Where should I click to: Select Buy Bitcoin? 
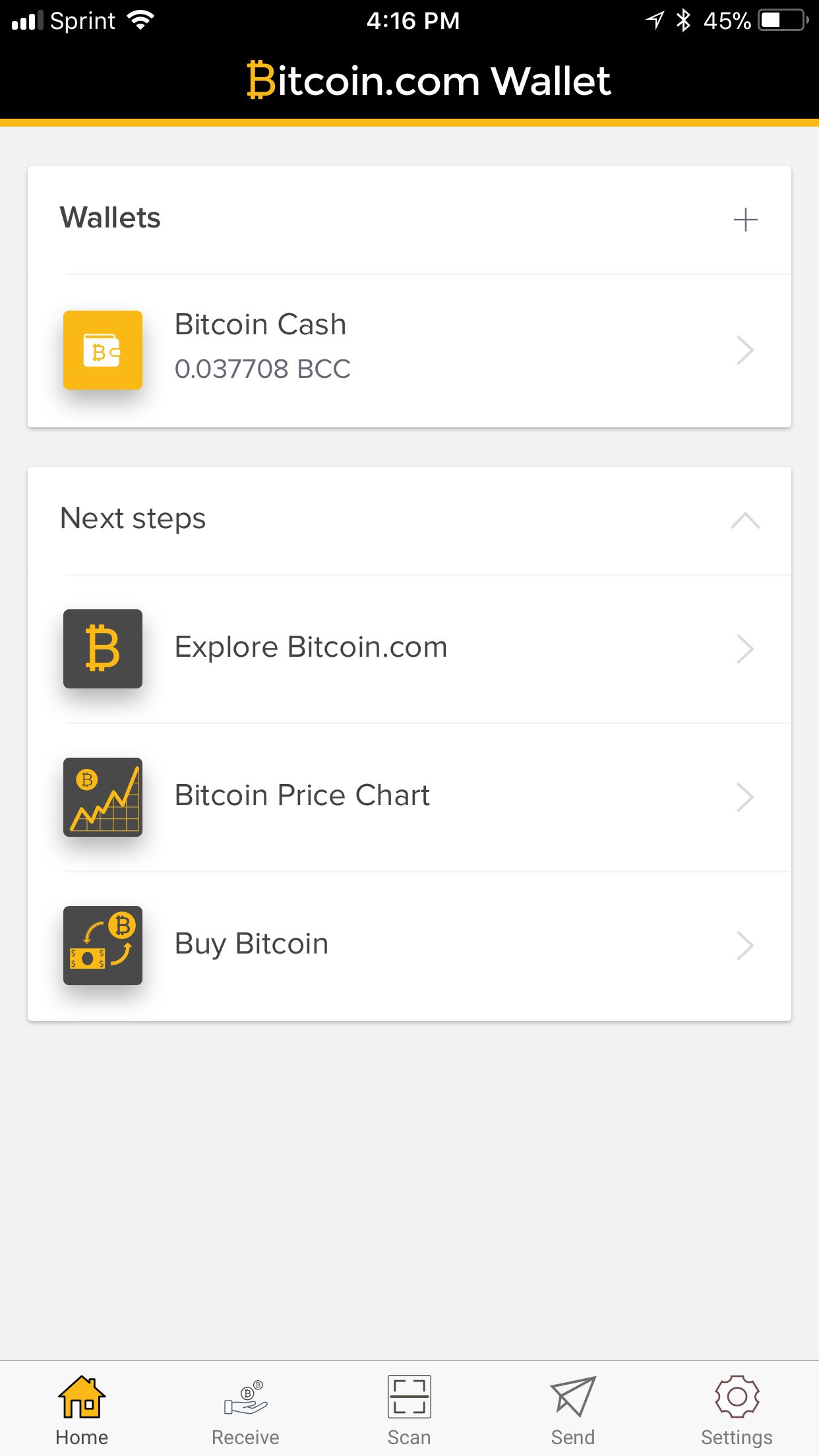click(409, 946)
